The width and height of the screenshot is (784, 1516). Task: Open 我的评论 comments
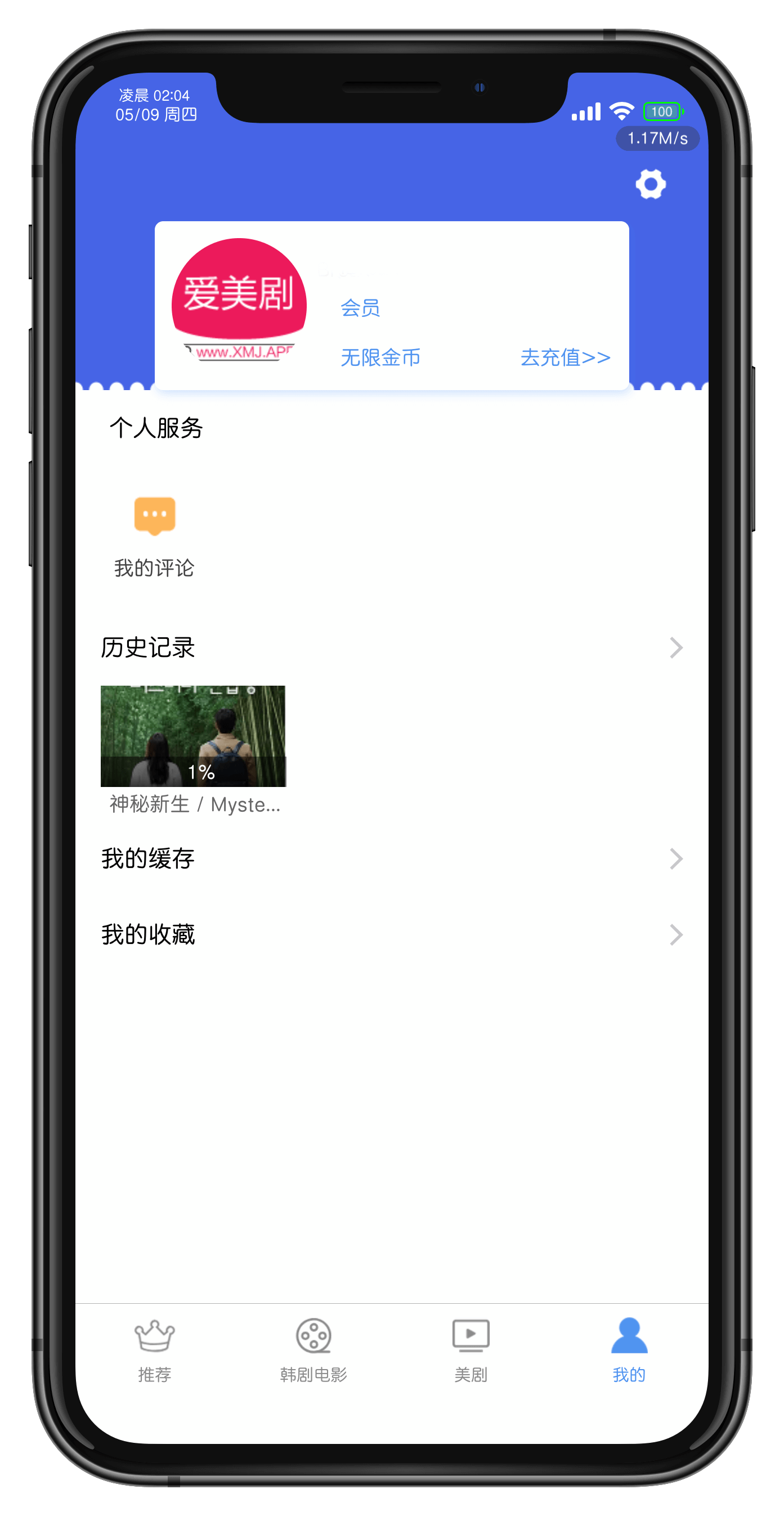[x=154, y=536]
